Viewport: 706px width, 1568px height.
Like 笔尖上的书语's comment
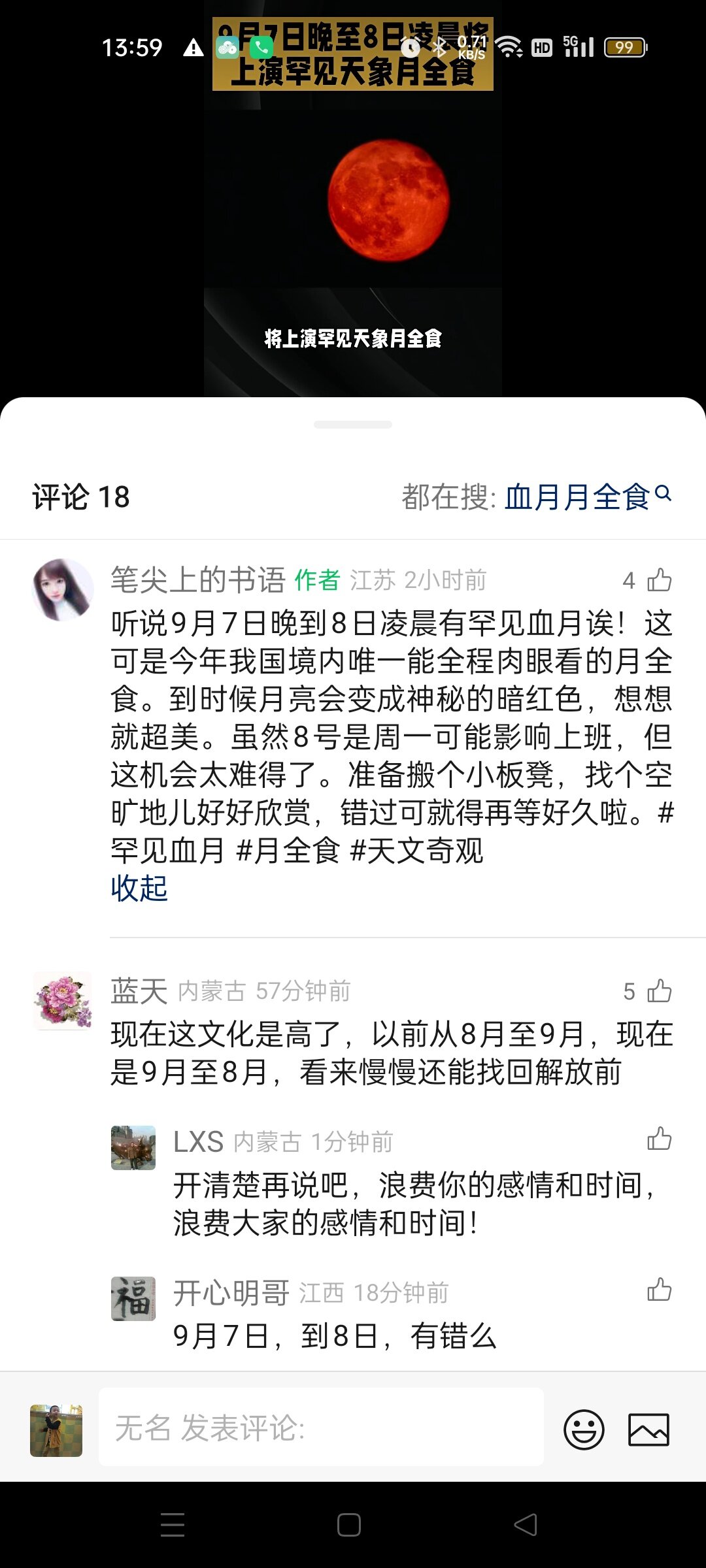coord(659,580)
